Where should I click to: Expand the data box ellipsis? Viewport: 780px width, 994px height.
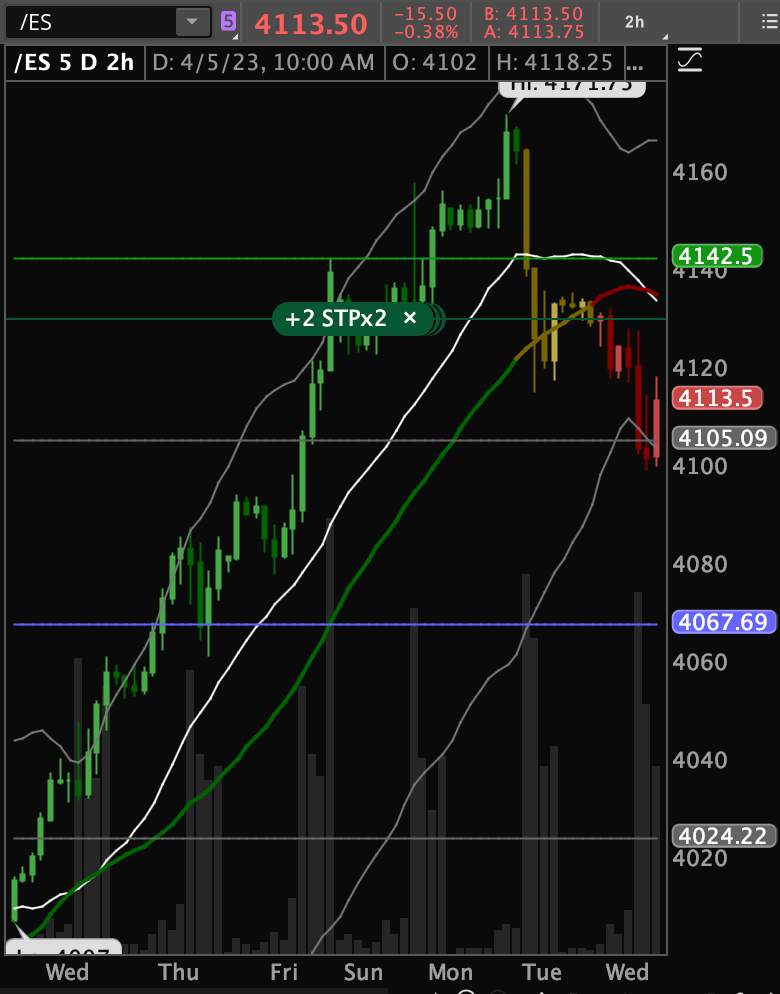pos(635,63)
